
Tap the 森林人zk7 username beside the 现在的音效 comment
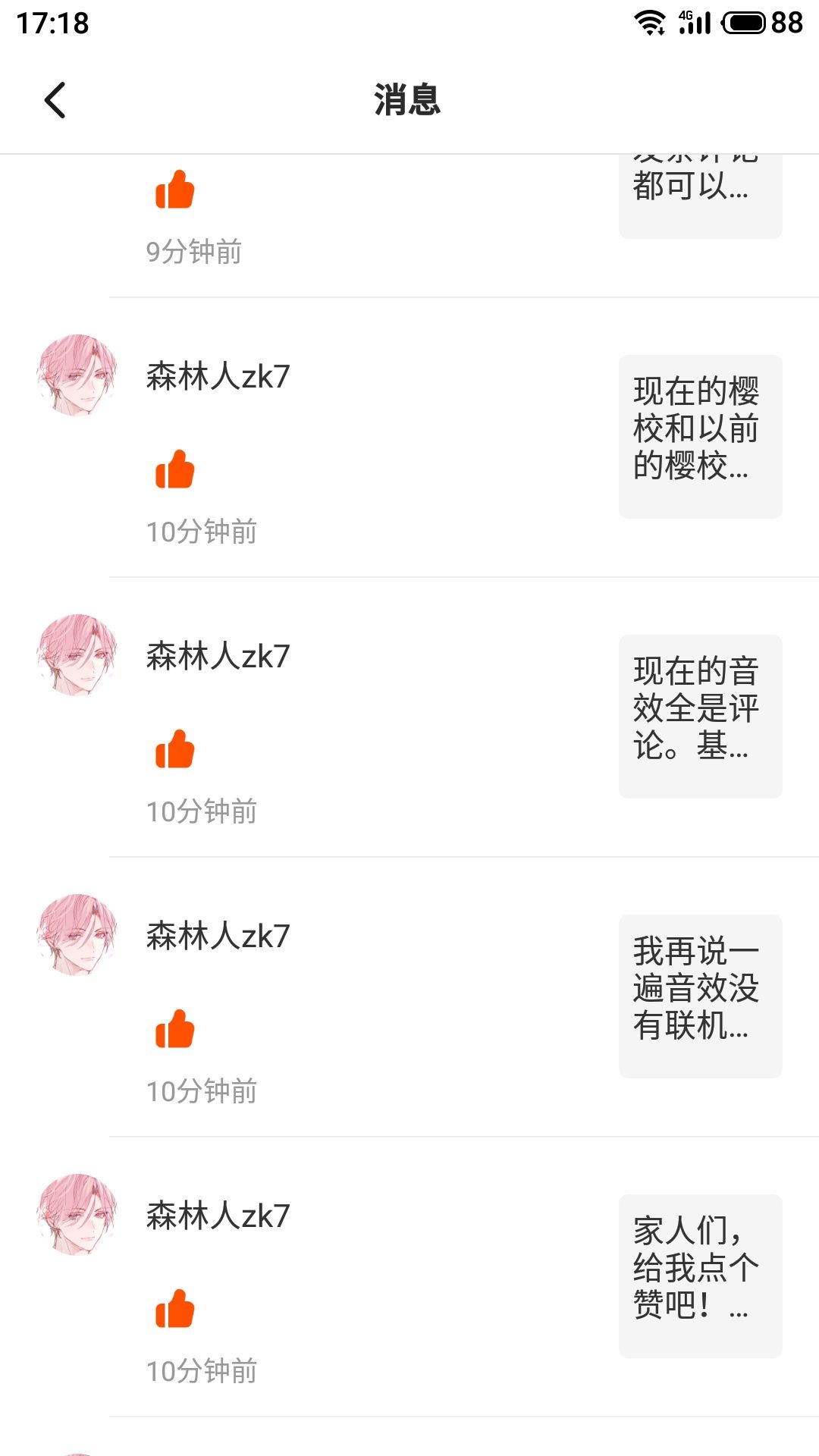tap(218, 656)
